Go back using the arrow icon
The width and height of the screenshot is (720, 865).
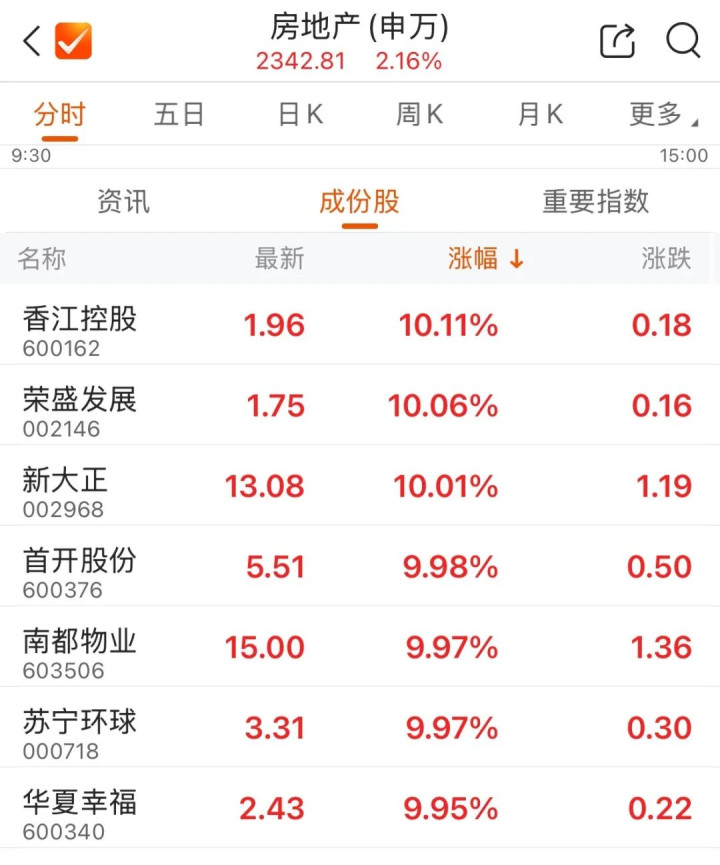(32, 41)
